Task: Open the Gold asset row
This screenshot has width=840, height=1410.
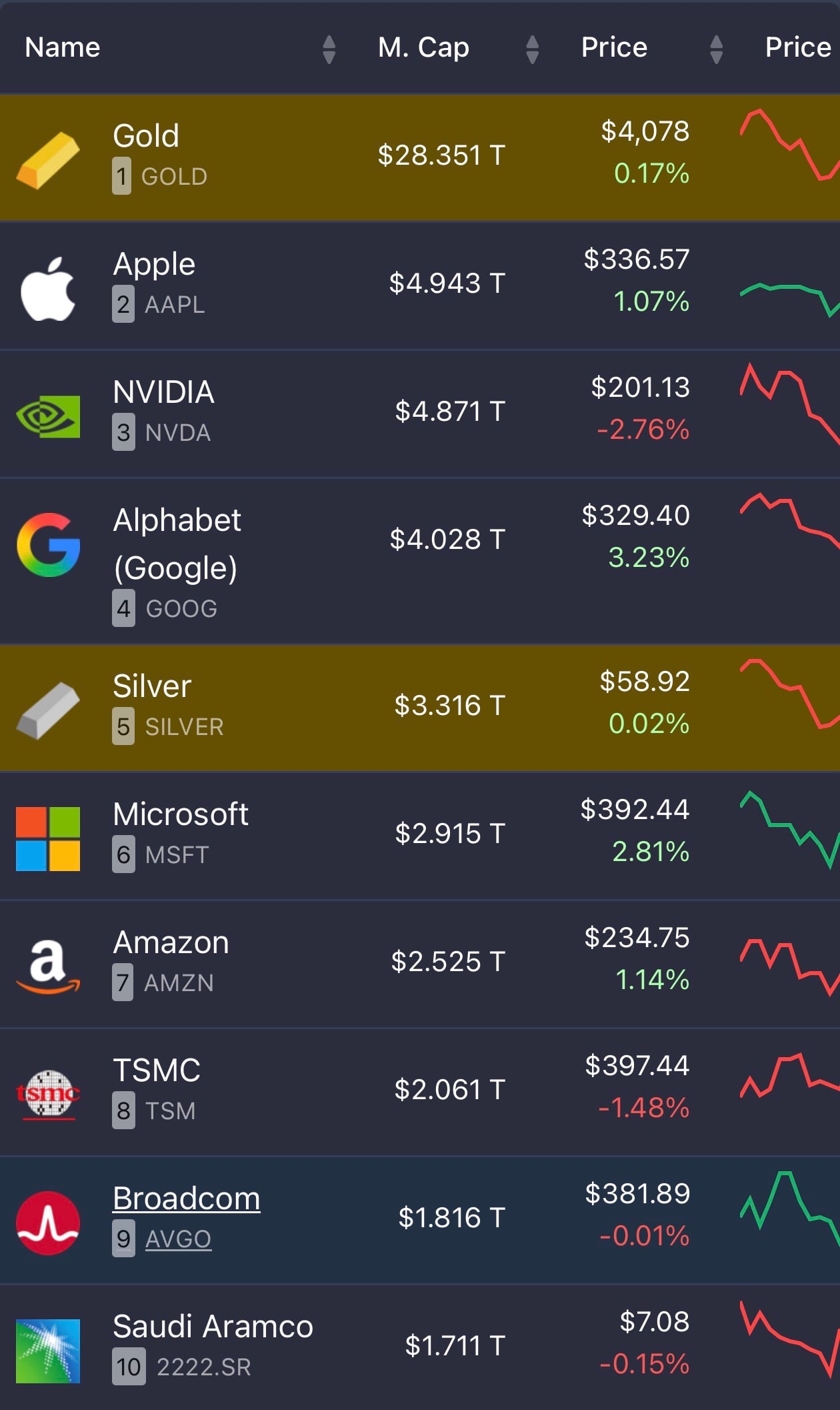Action: coord(420,157)
